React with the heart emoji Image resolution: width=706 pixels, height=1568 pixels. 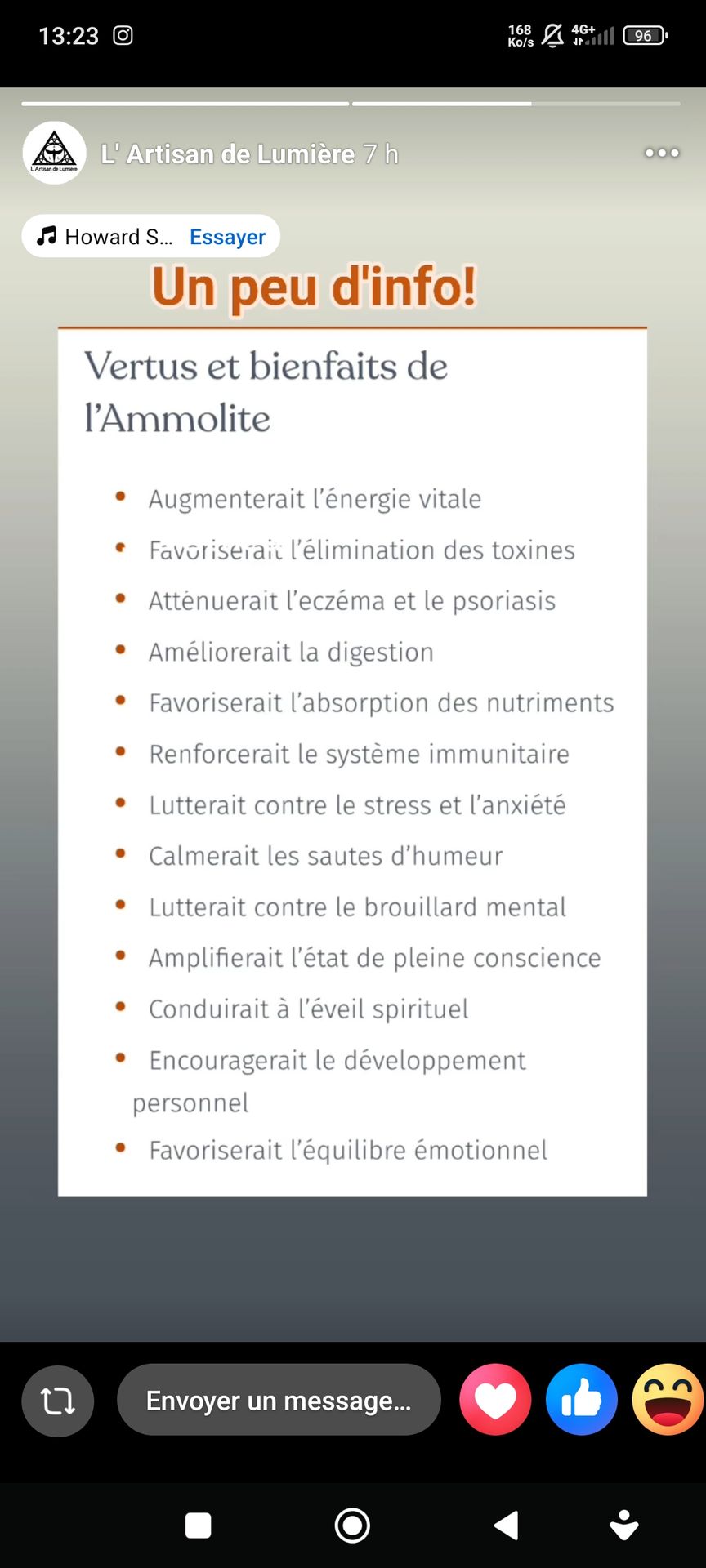click(x=495, y=1400)
